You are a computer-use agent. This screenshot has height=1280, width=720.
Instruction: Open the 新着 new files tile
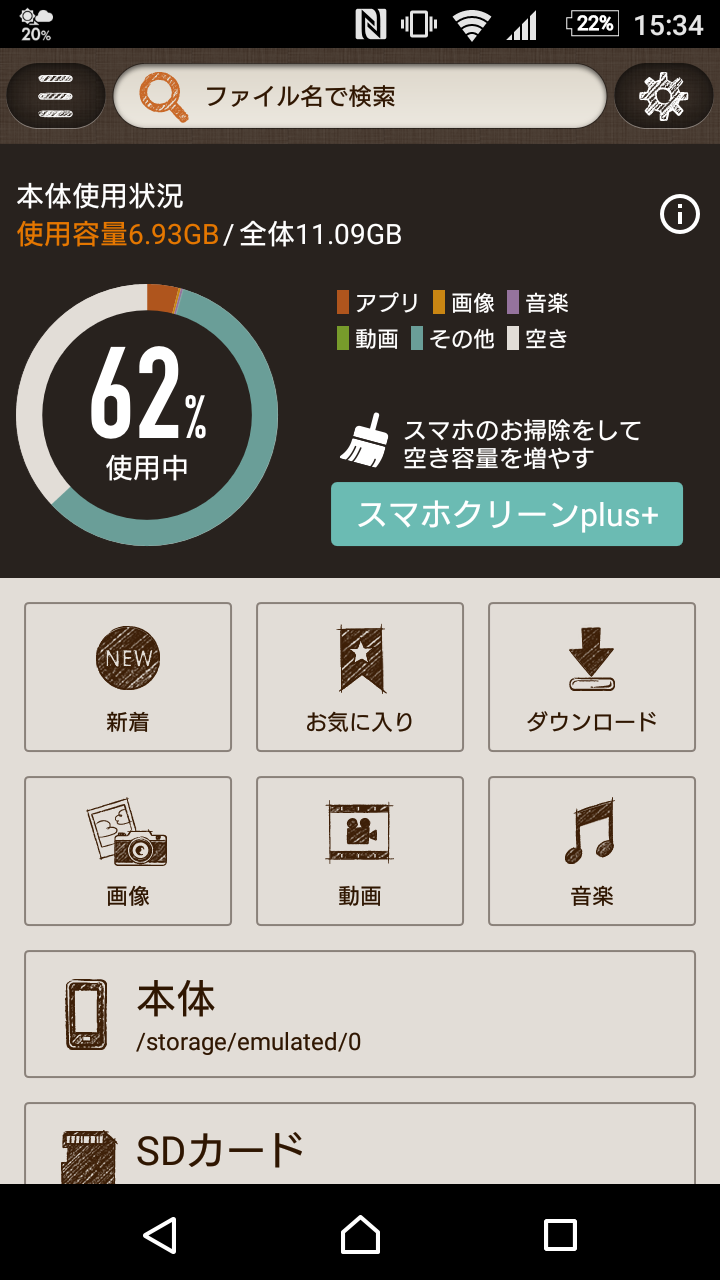(128, 676)
